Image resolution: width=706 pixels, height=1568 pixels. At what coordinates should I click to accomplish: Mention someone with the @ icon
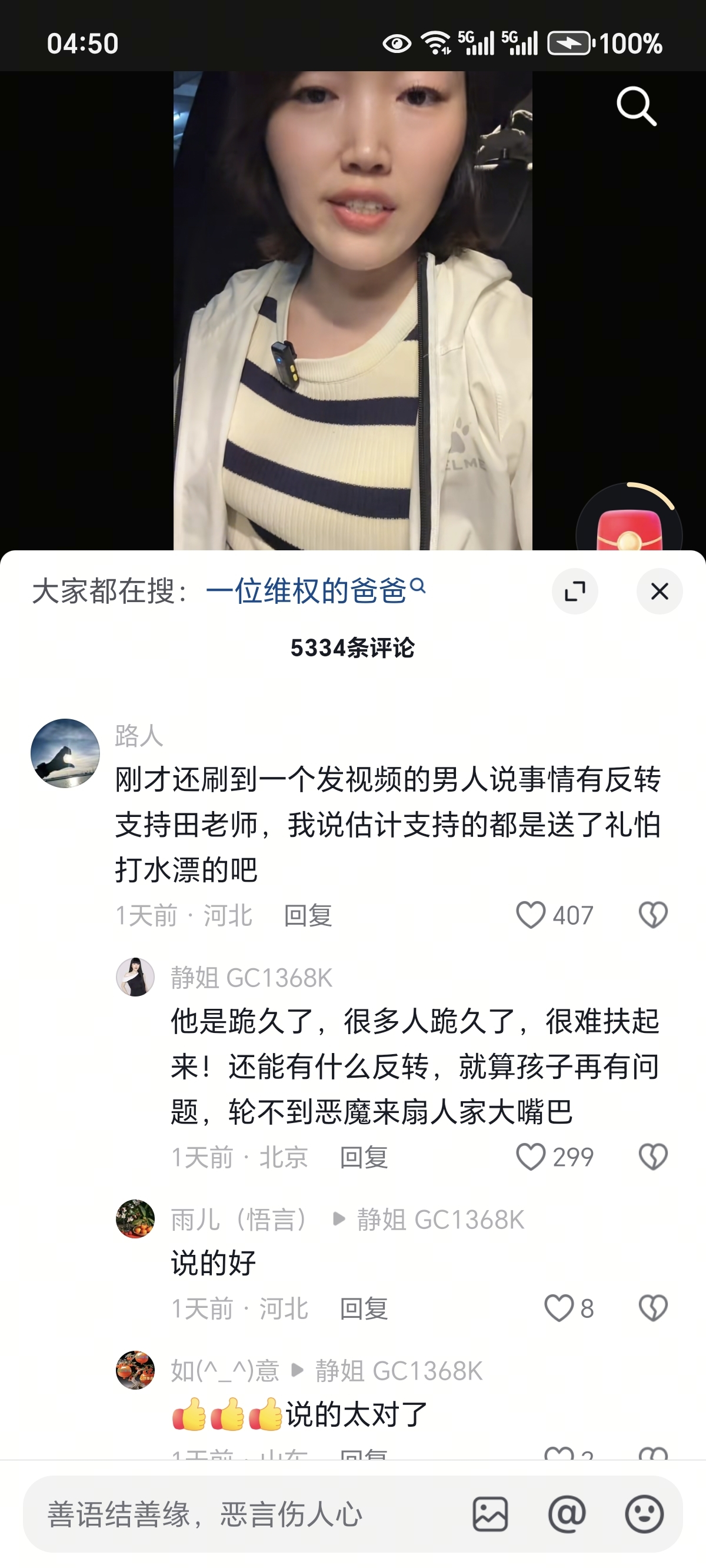pyautogui.click(x=567, y=1514)
